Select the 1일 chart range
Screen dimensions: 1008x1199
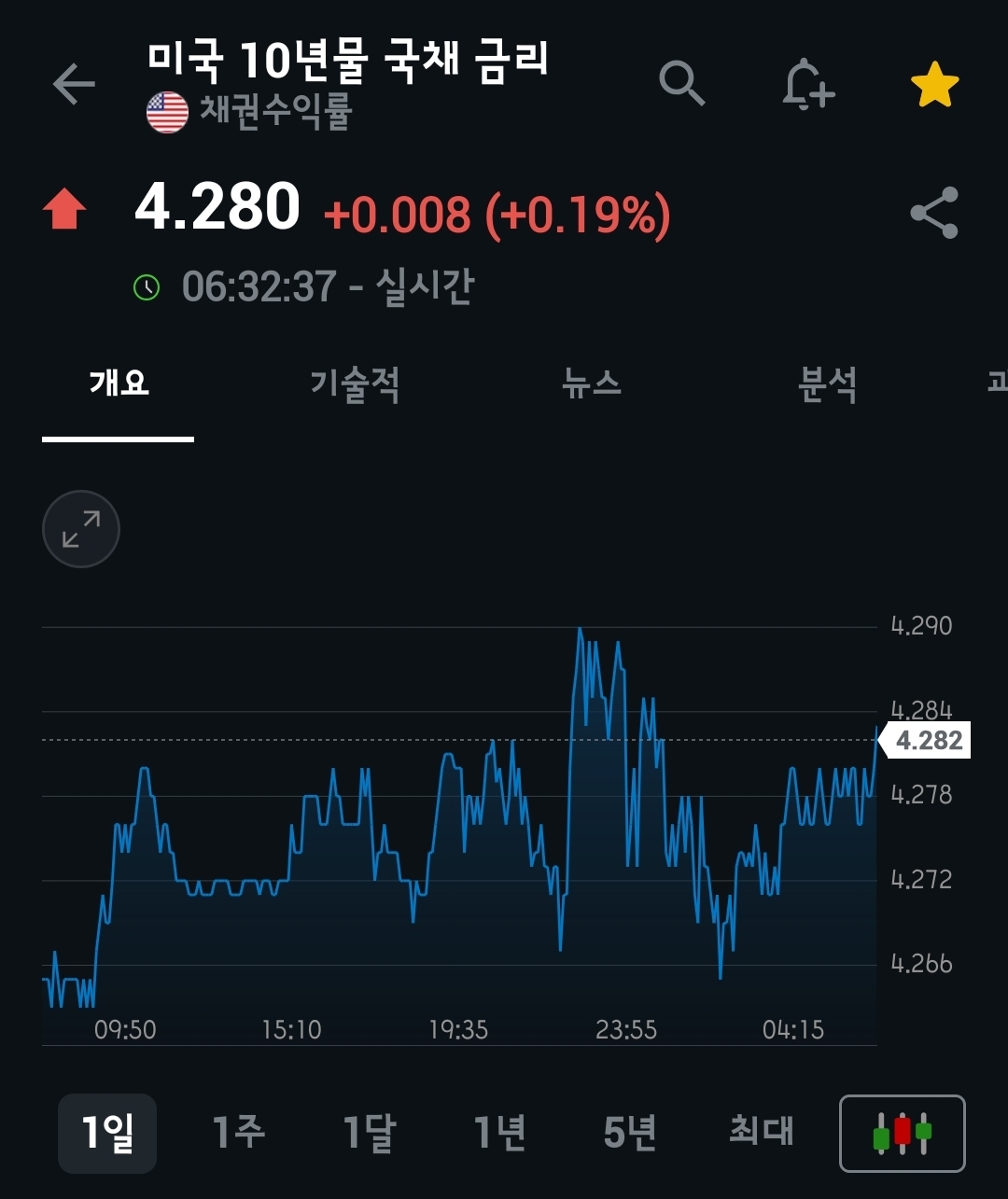[x=107, y=1133]
